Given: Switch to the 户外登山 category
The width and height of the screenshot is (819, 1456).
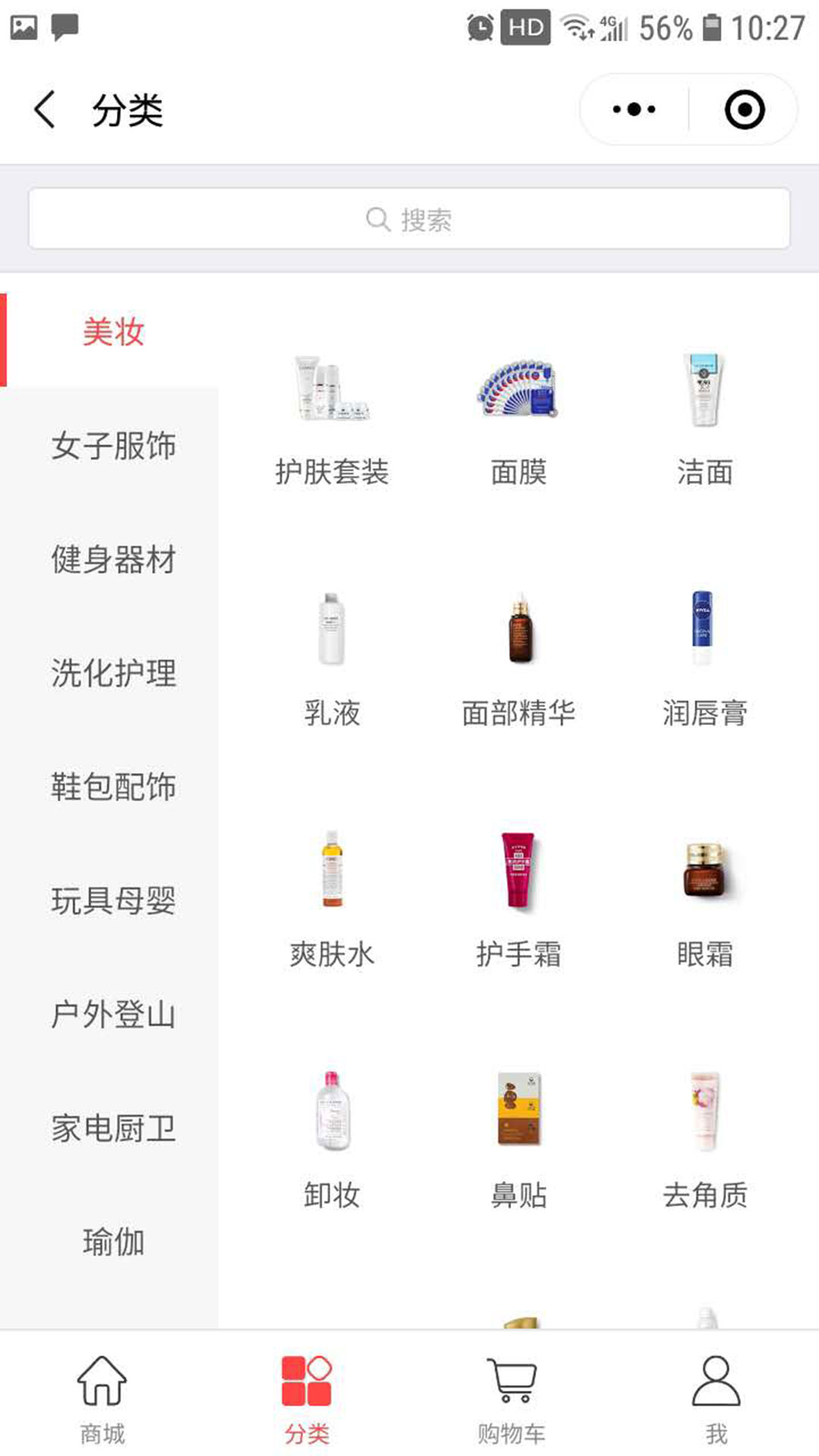Looking at the screenshot, I should point(113,1014).
